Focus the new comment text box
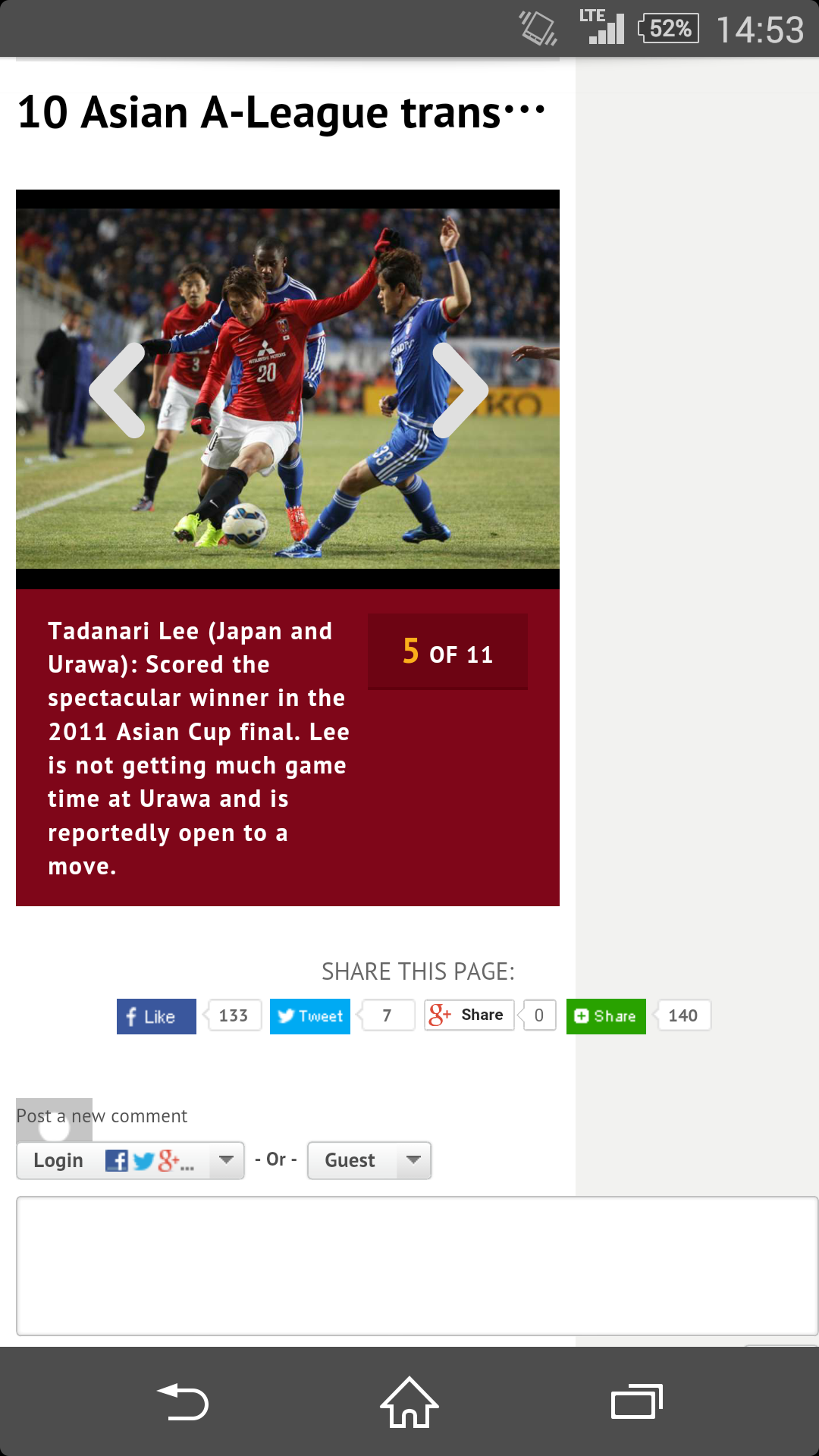Screen dimensions: 819x1456 416,1266
